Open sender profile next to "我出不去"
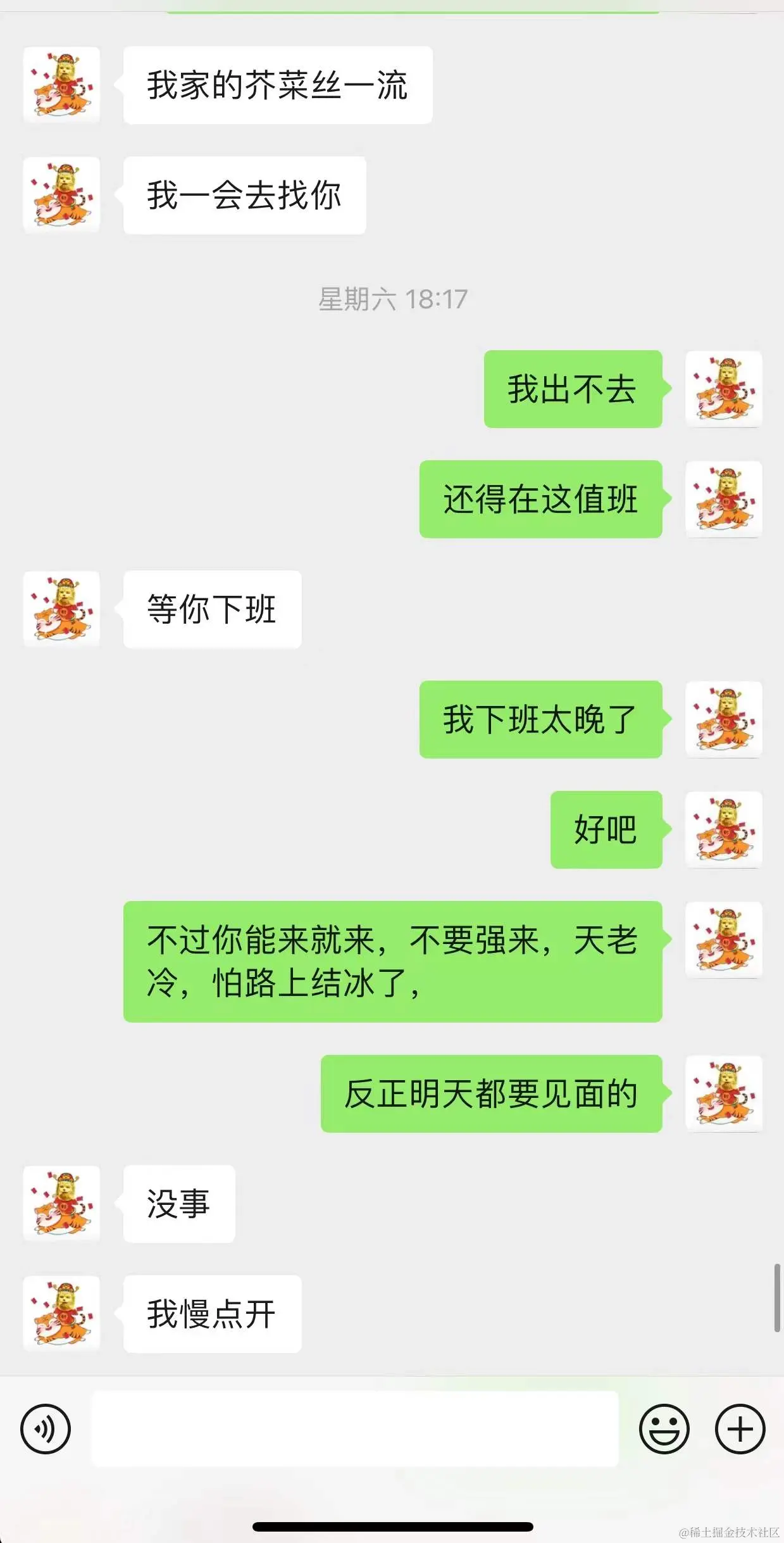Image resolution: width=784 pixels, height=1543 pixels. pos(724,389)
